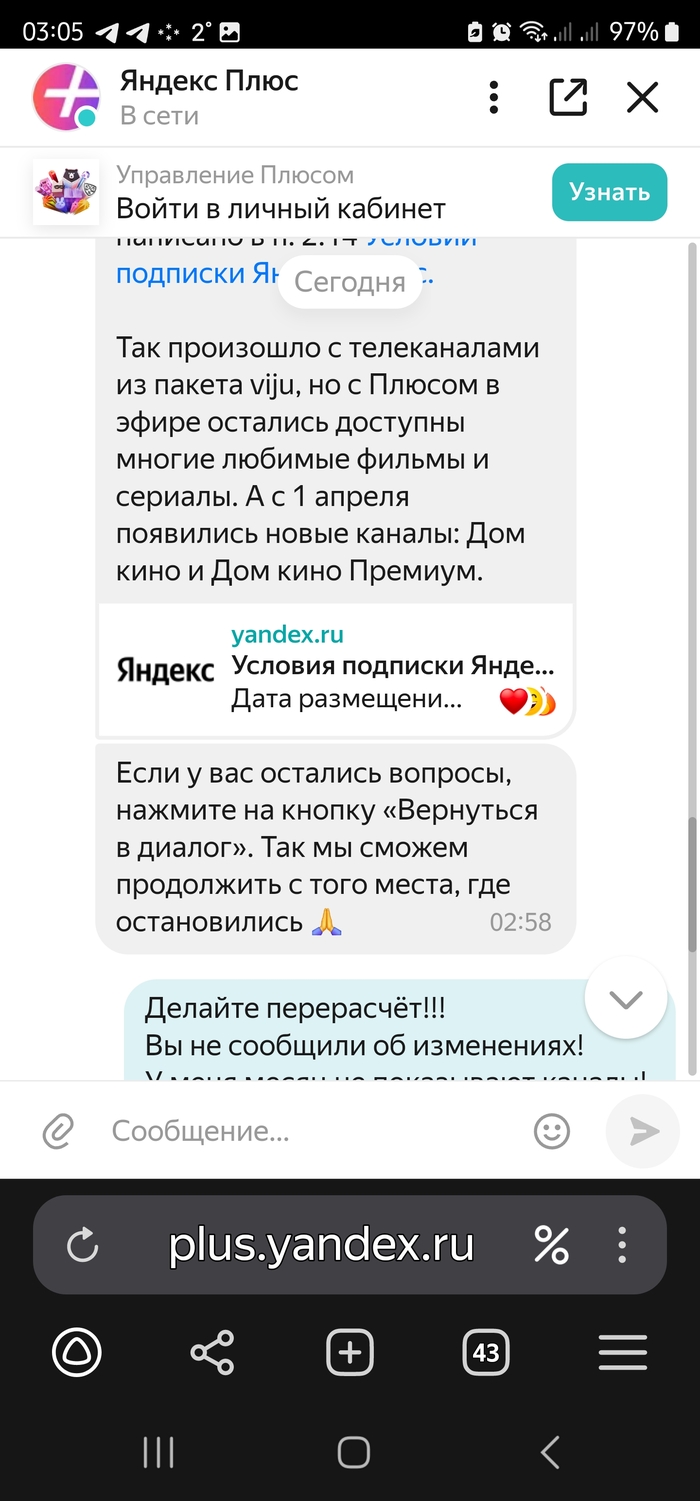Open the emoji picker
This screenshot has width=700, height=1501.
point(551,1131)
